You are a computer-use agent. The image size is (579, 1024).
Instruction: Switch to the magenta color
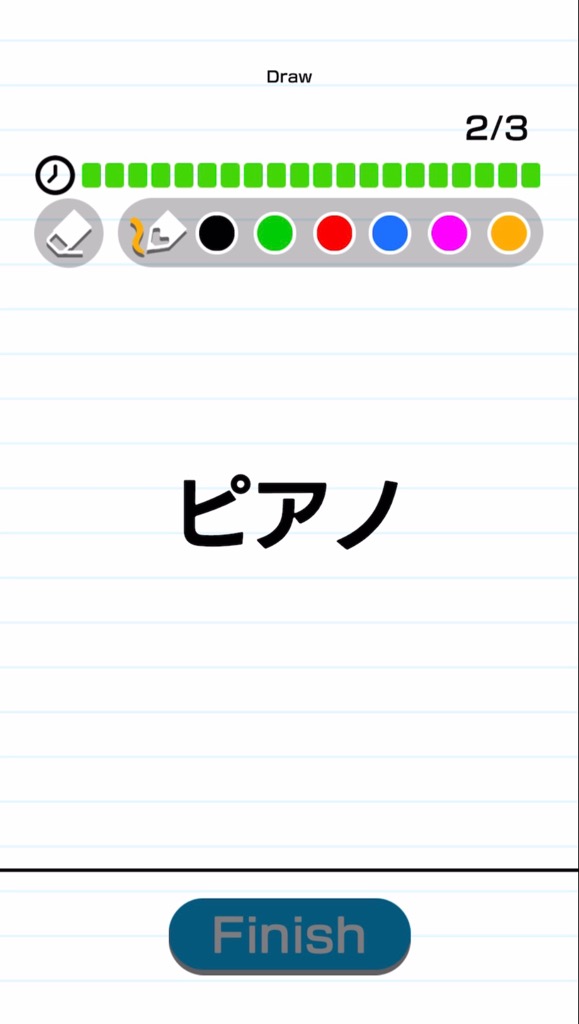pos(449,233)
